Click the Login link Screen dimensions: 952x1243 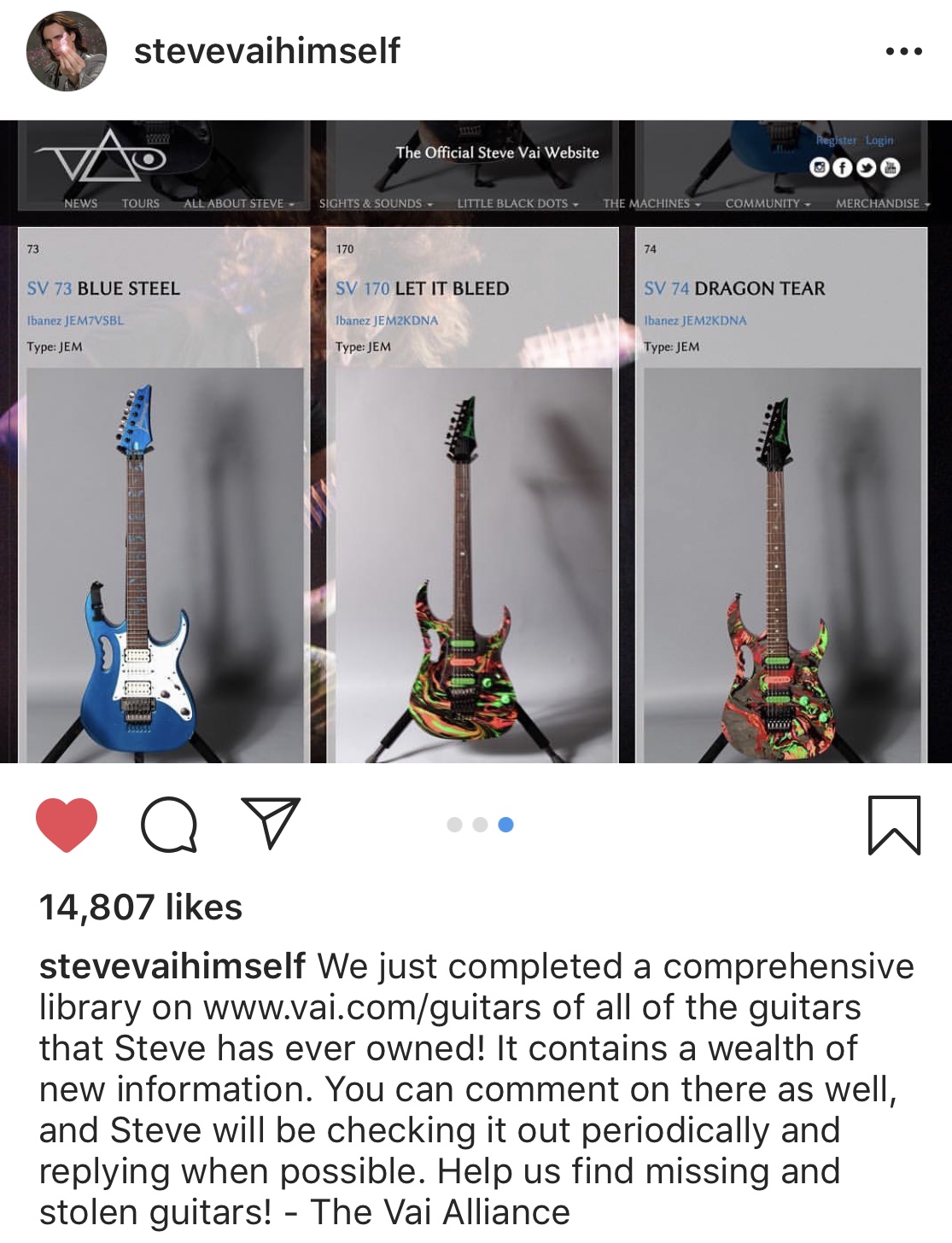tap(879, 140)
